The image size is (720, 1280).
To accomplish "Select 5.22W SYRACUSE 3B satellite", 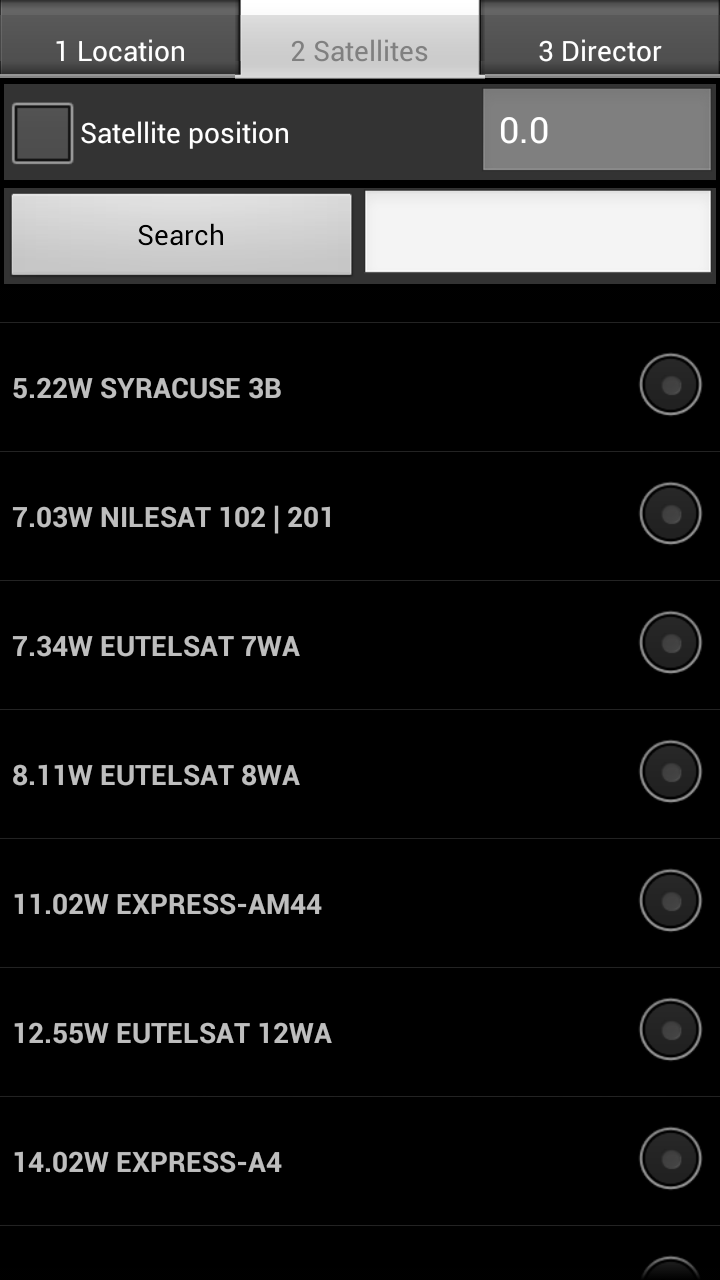I will (x=670, y=385).
